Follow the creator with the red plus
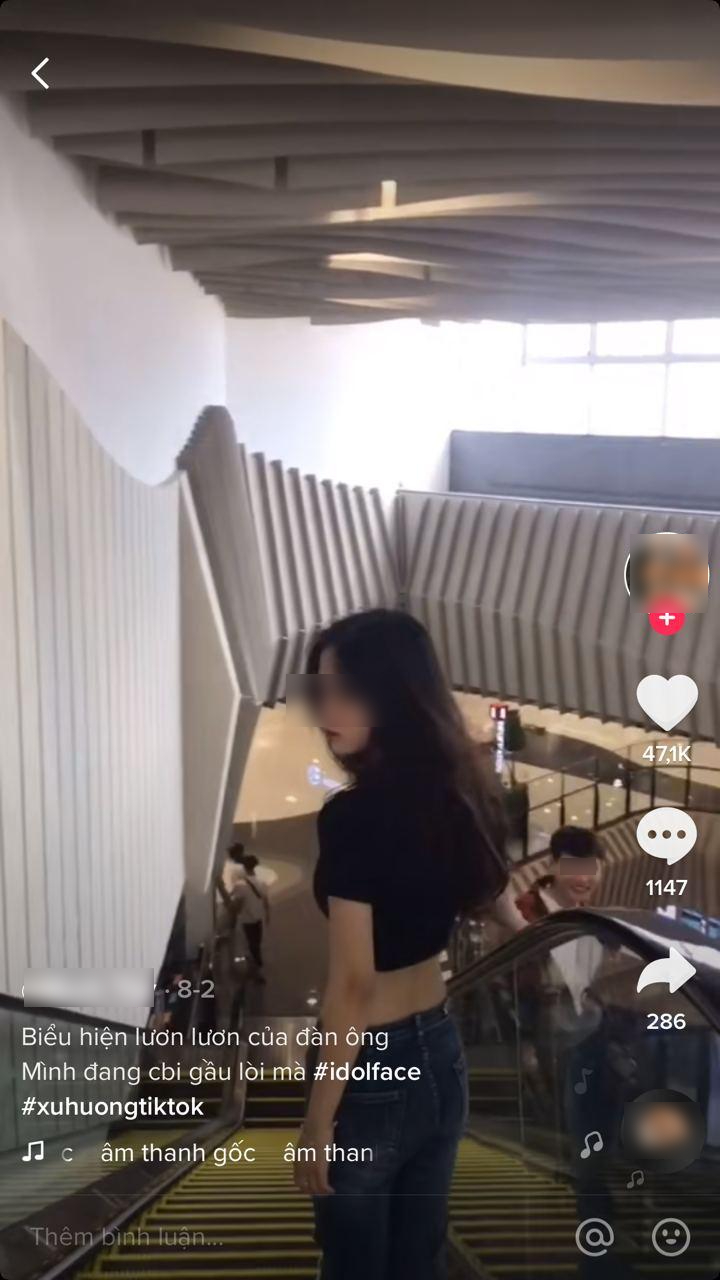Viewport: 720px width, 1280px height. coord(666,619)
